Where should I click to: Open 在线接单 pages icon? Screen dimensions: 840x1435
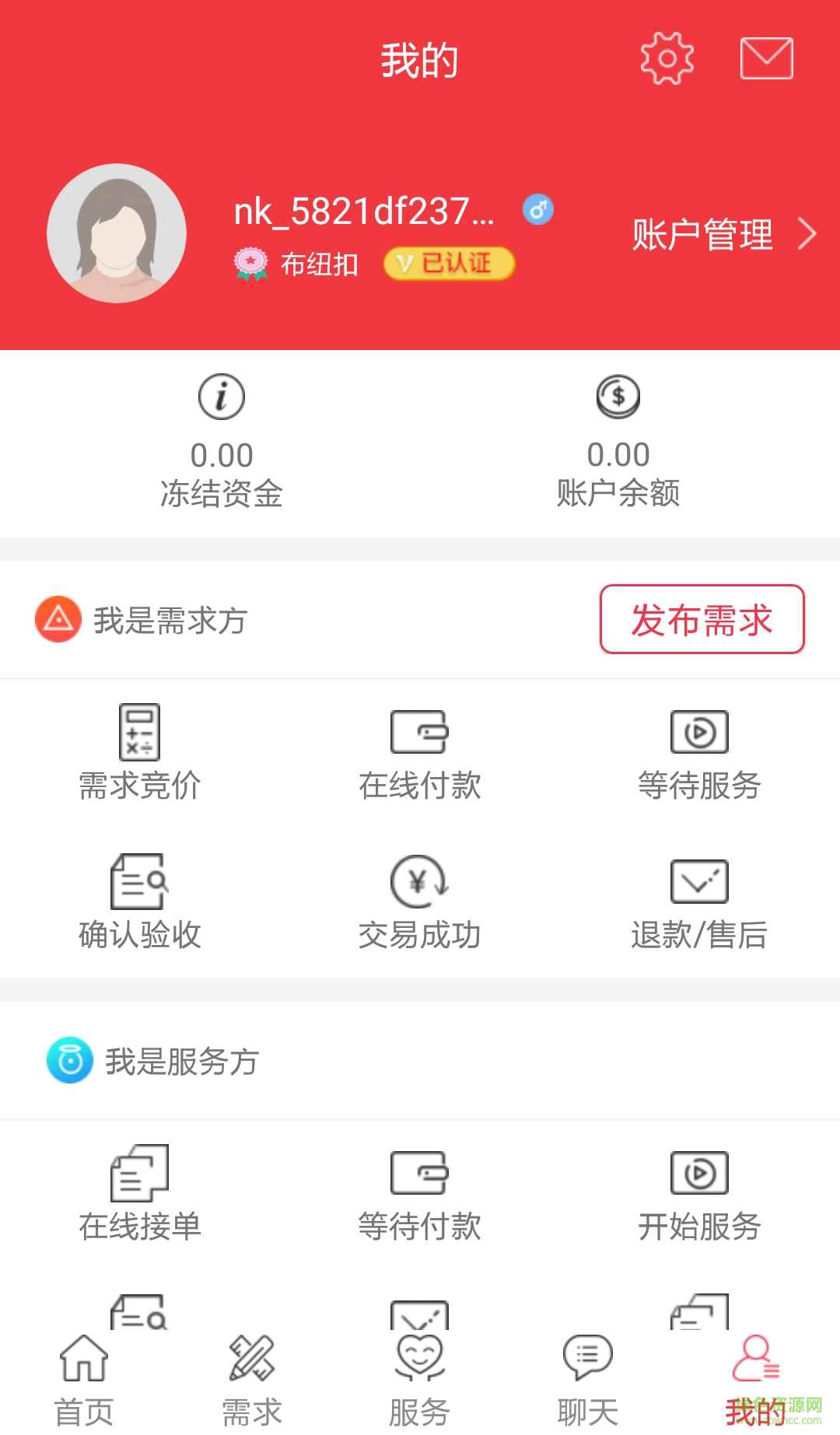pos(138,1173)
